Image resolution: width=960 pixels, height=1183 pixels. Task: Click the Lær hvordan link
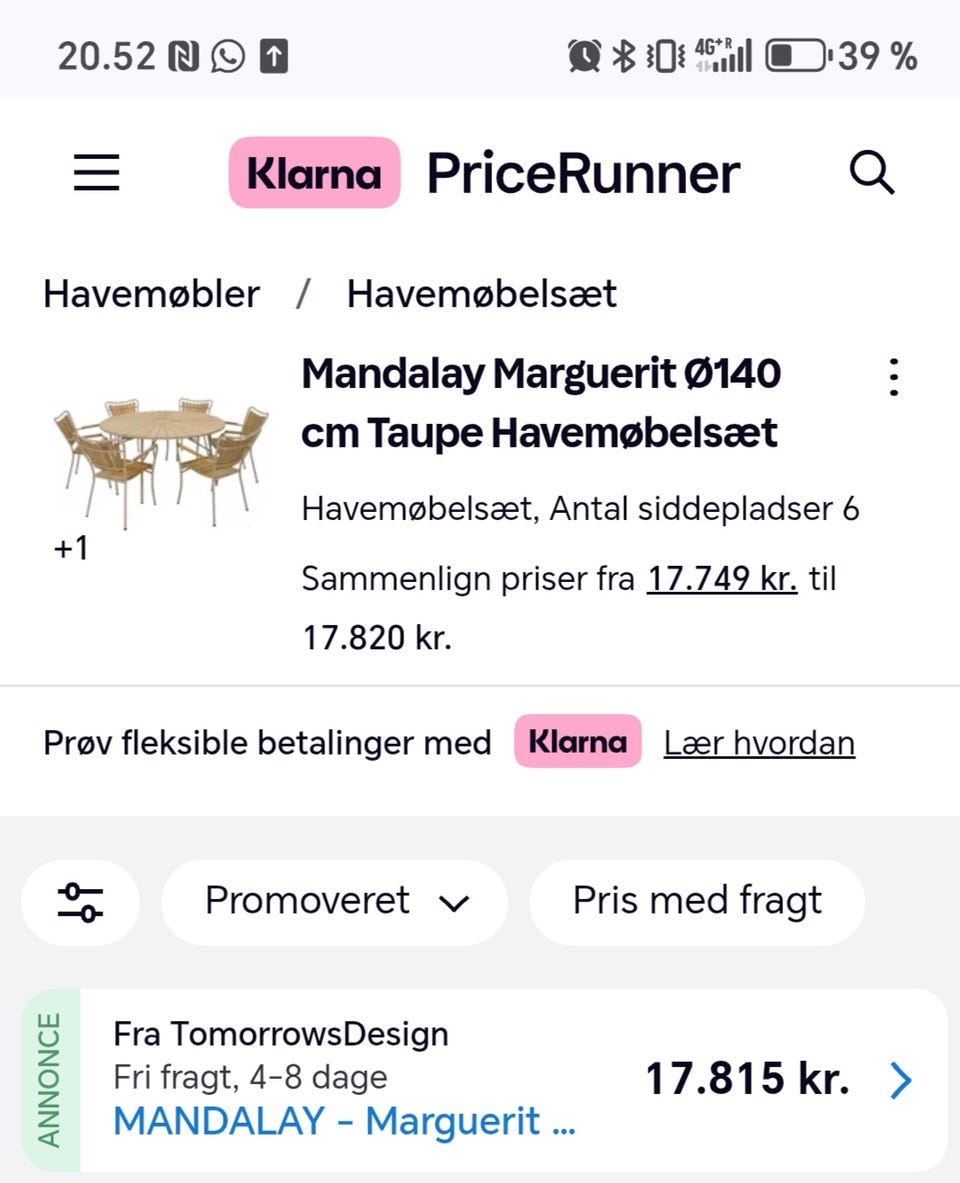(758, 742)
